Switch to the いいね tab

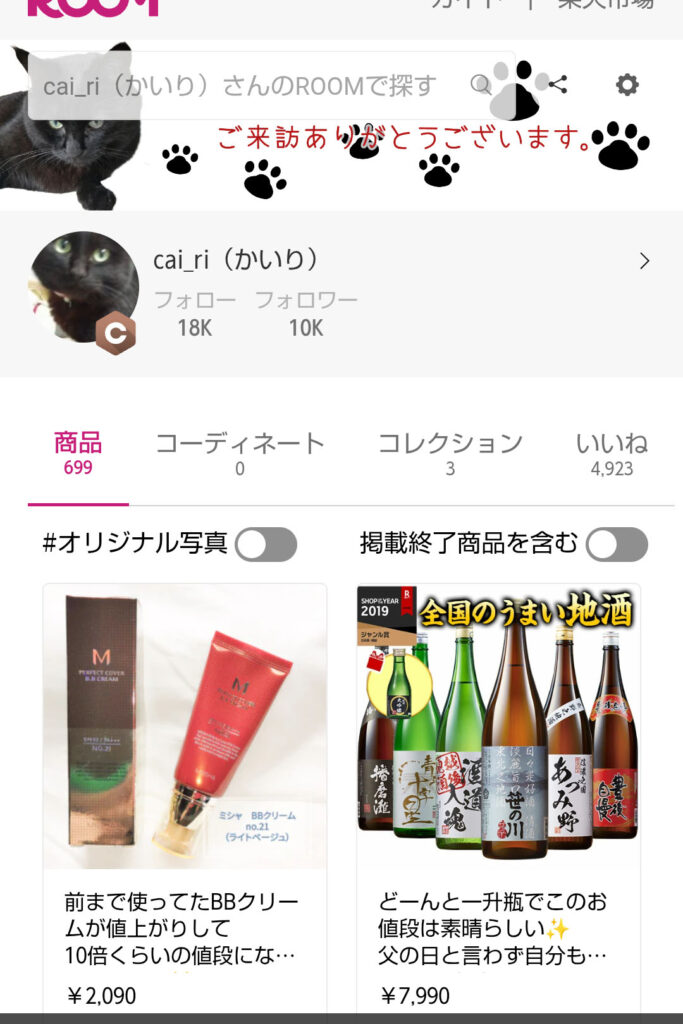612,453
